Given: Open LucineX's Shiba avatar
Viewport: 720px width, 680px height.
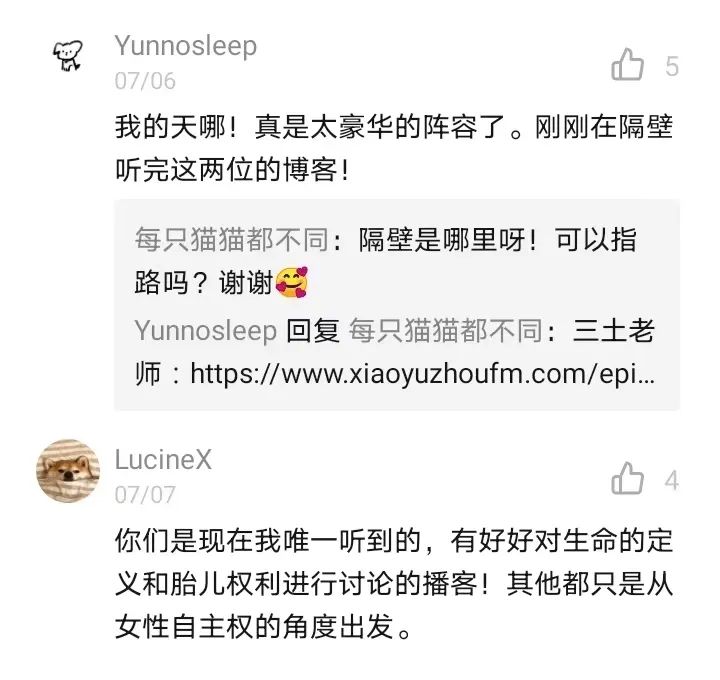Looking at the screenshot, I should point(68,471).
